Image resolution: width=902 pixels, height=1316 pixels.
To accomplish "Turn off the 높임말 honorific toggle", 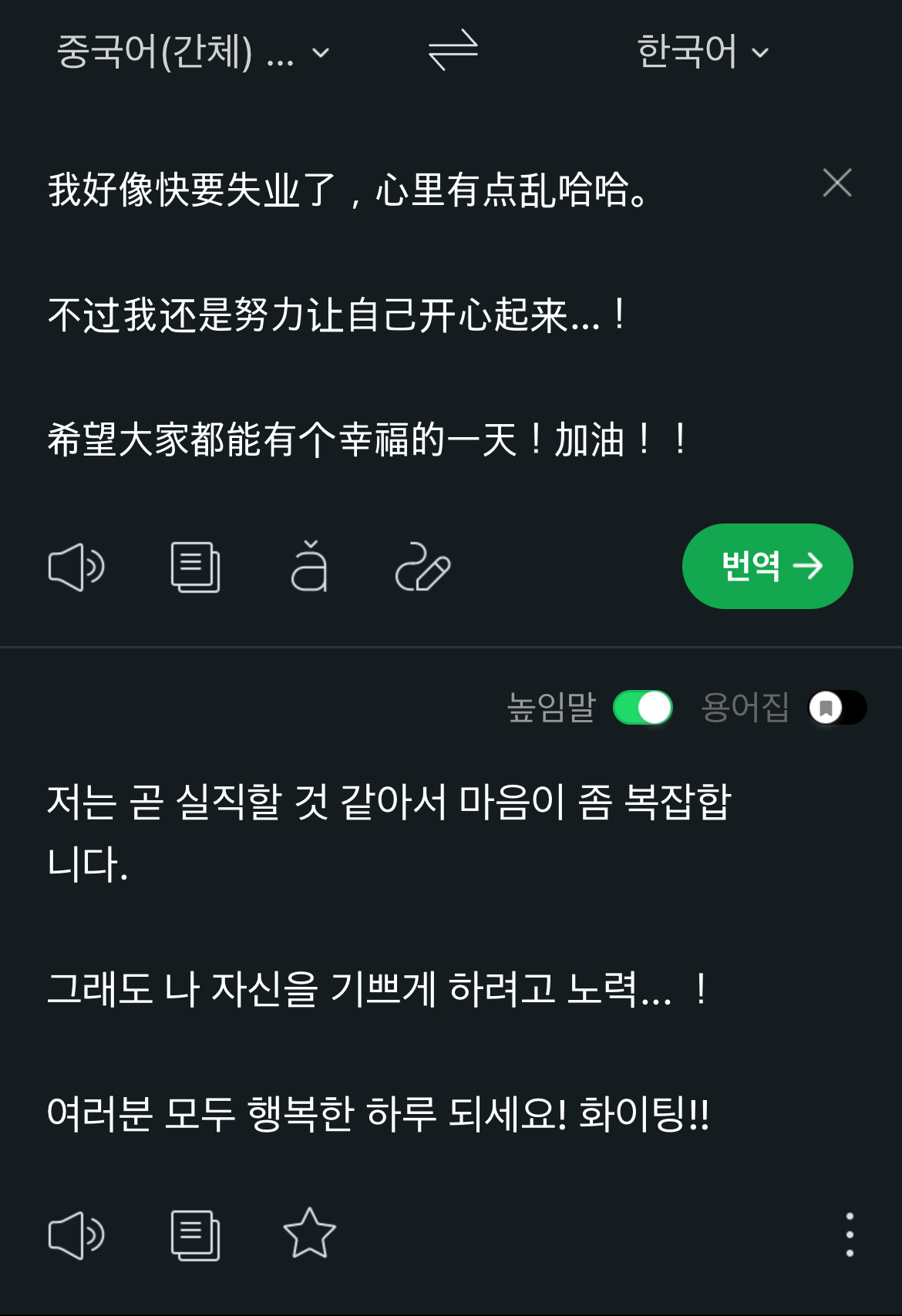I will pos(642,708).
